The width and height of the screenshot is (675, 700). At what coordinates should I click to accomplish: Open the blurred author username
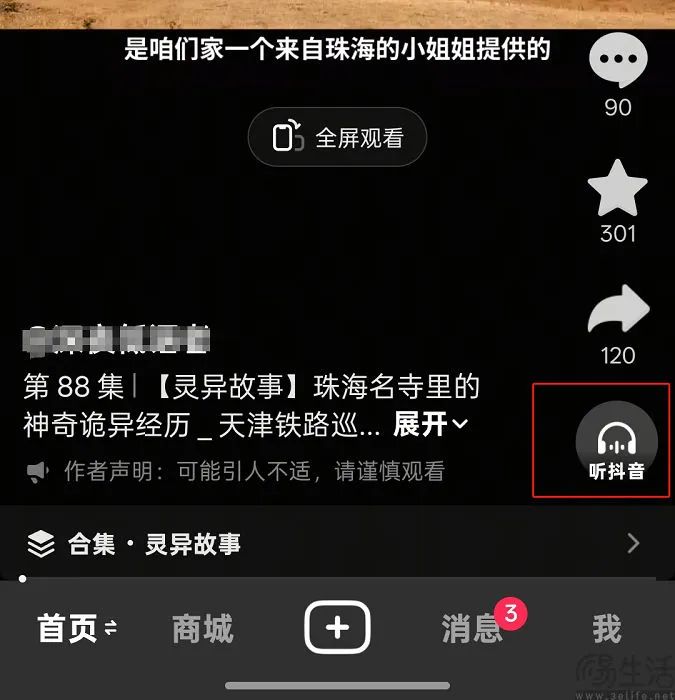[116, 342]
